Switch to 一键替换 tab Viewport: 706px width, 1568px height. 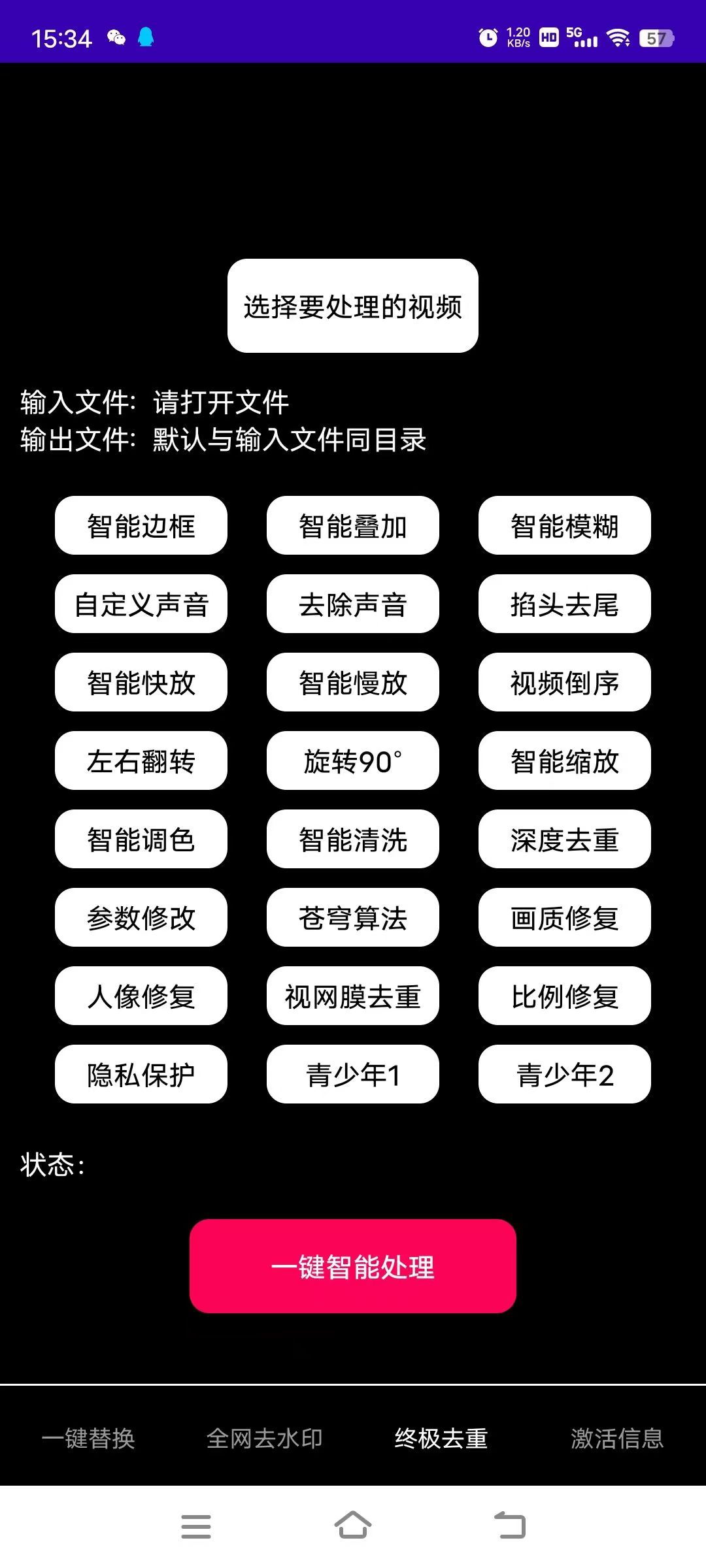[x=88, y=1439]
